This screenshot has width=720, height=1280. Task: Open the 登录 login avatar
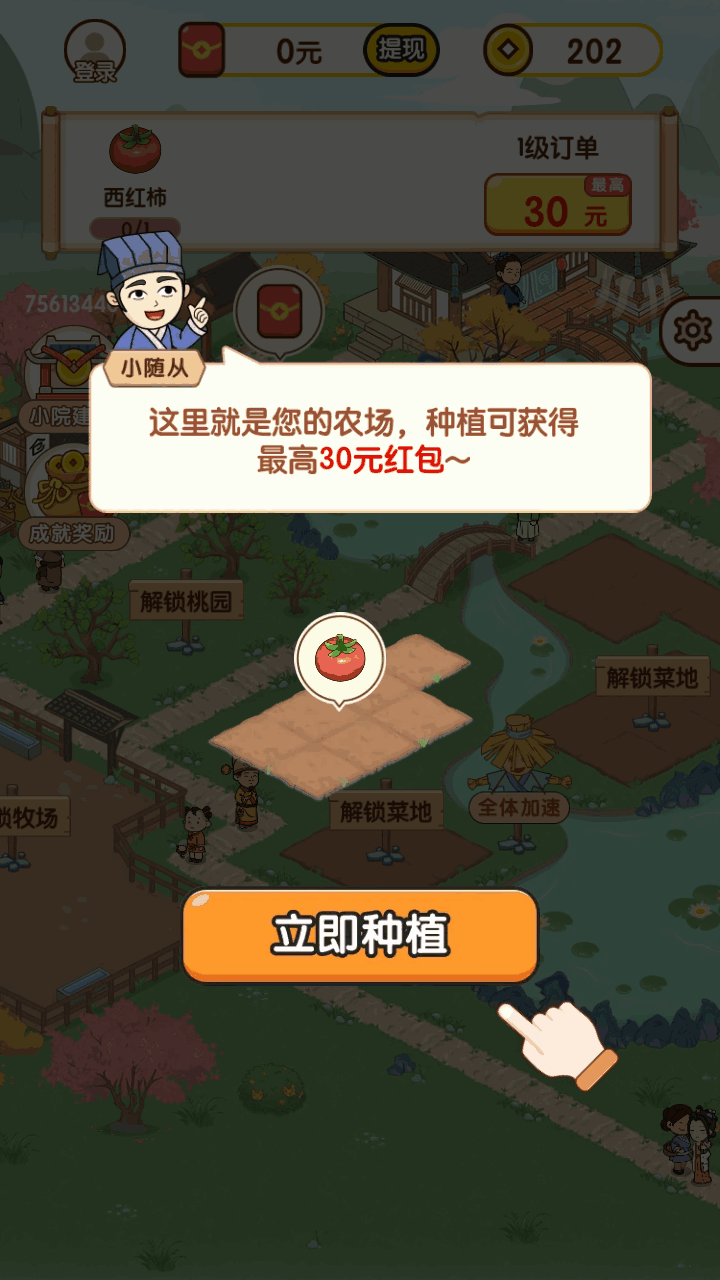[x=95, y=51]
